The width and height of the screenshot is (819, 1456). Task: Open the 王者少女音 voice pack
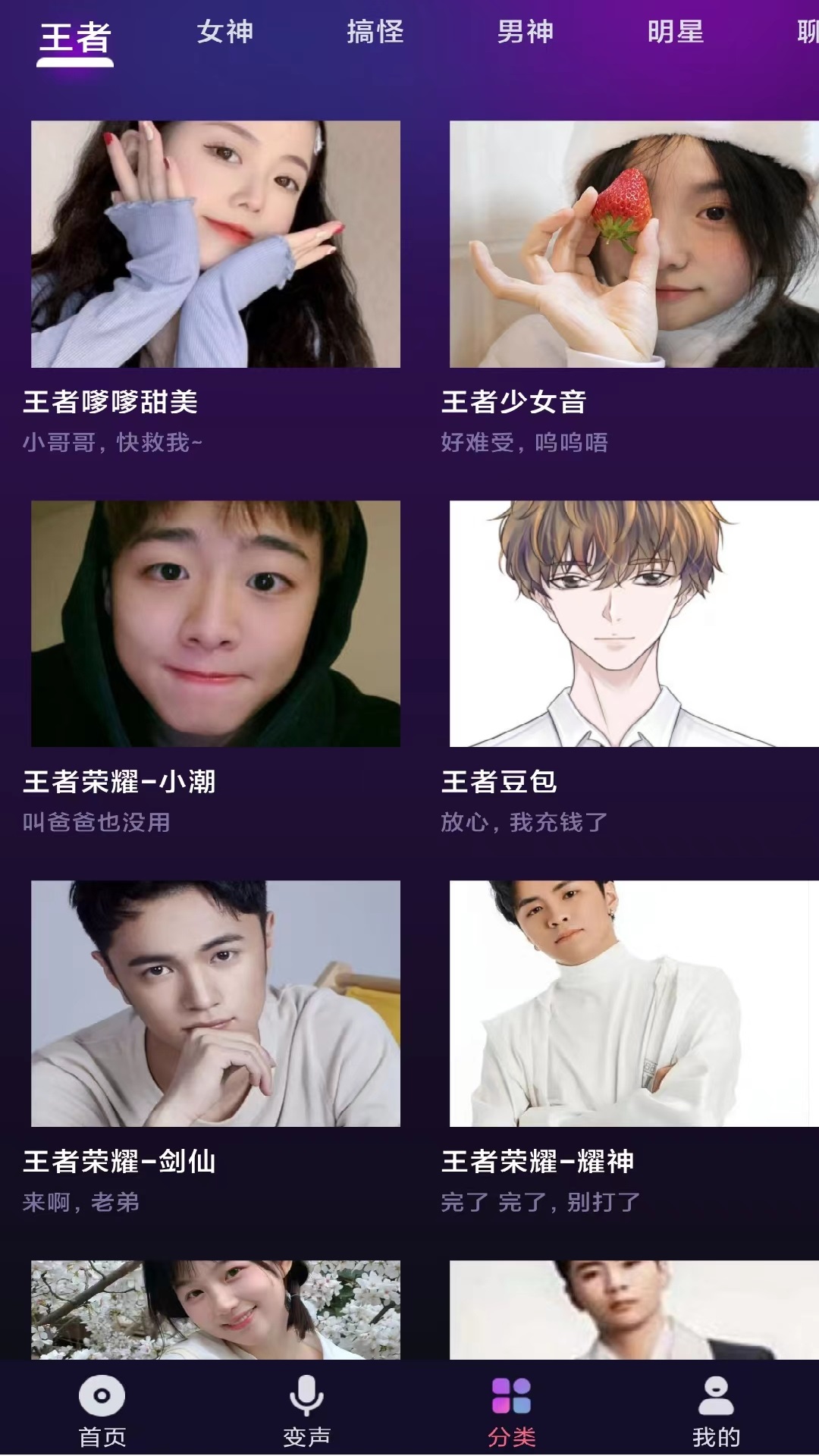[634, 244]
